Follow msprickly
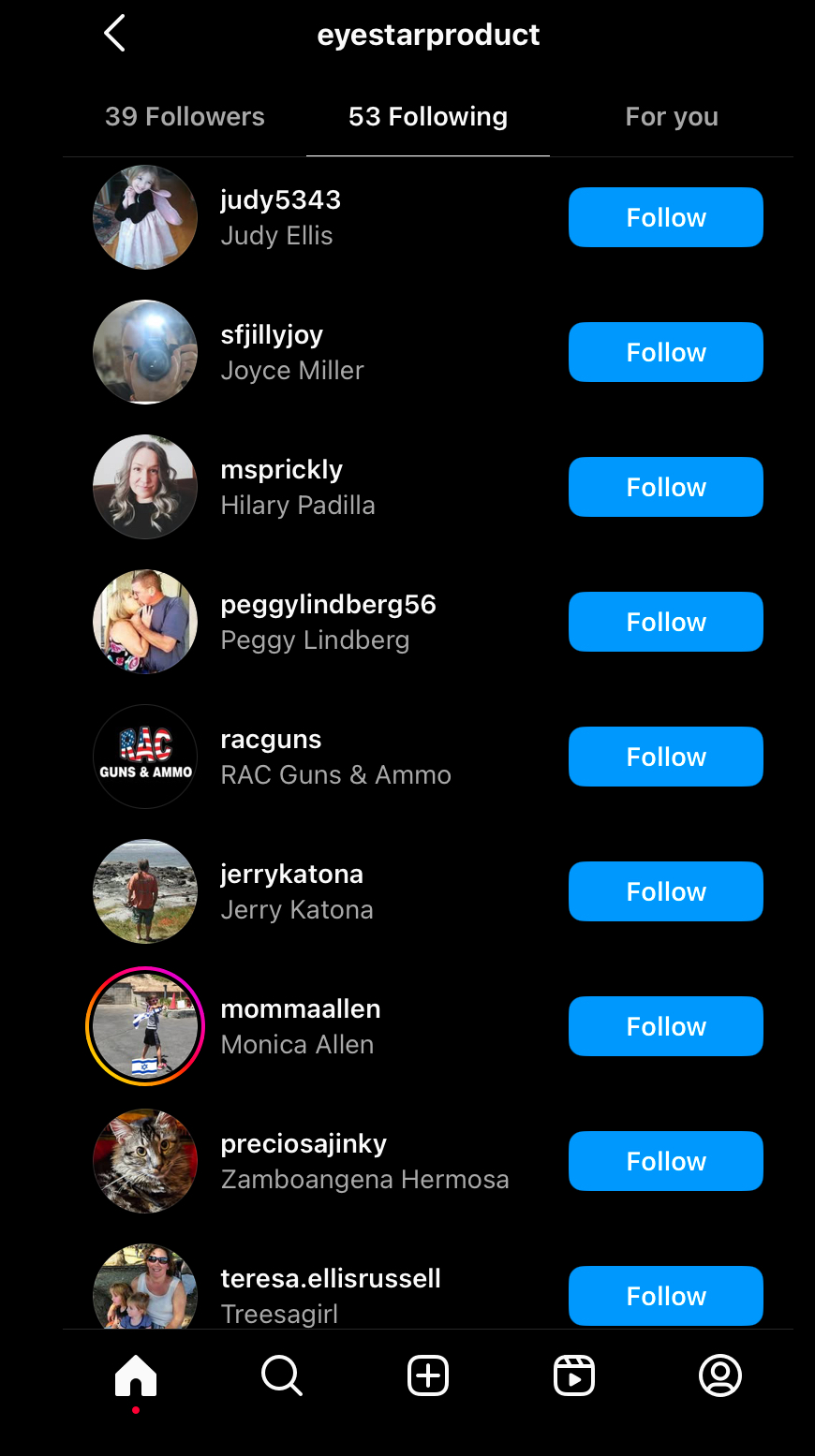This screenshot has width=815, height=1456. pos(666,487)
